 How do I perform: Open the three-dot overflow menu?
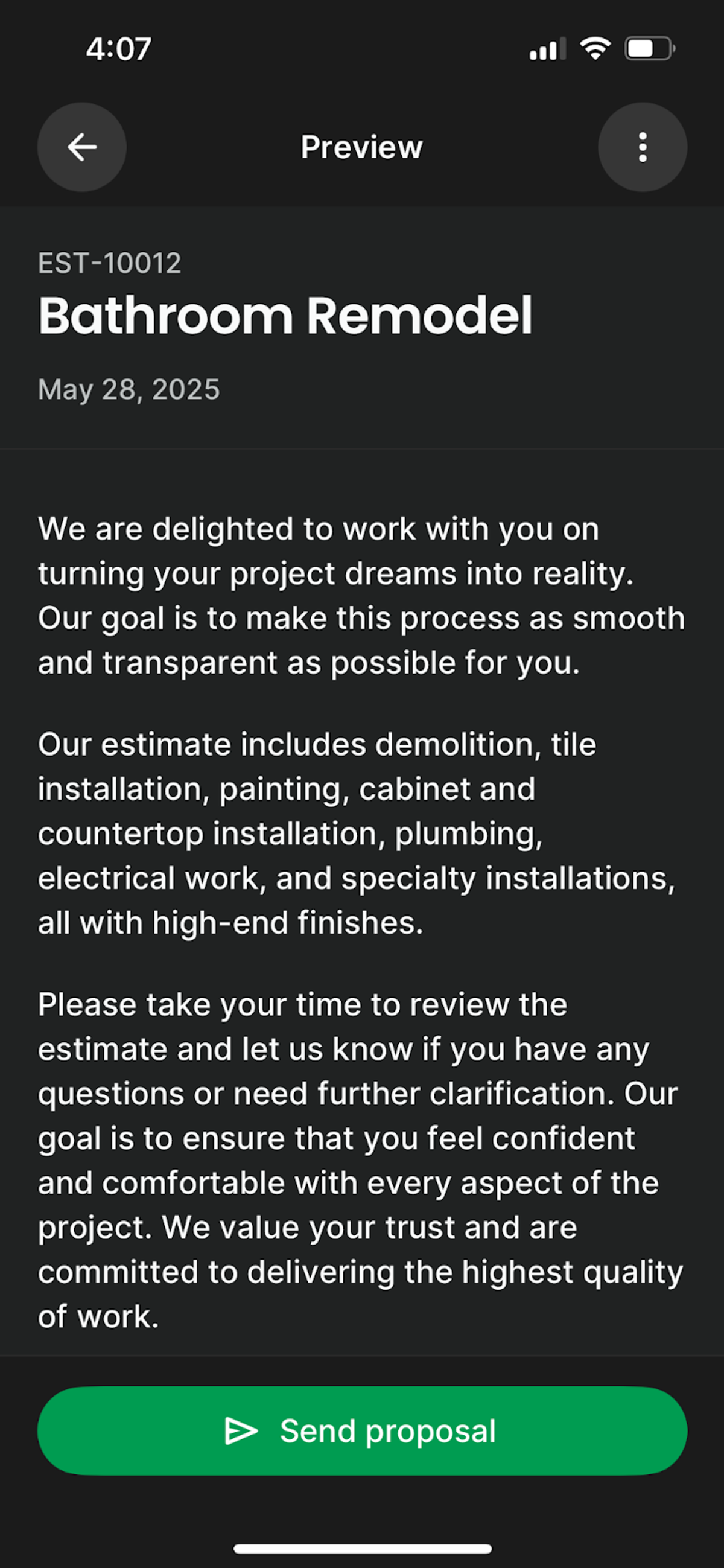[643, 147]
